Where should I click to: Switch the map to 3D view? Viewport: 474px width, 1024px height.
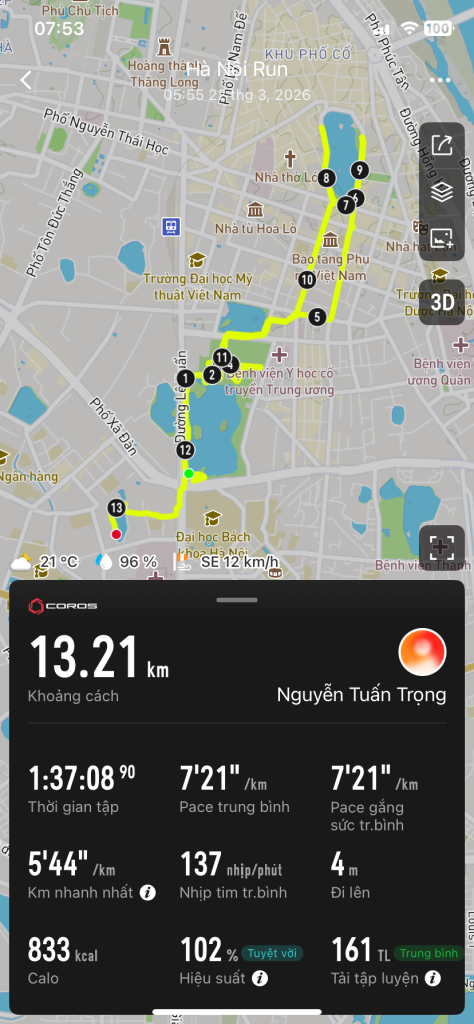coord(442,302)
